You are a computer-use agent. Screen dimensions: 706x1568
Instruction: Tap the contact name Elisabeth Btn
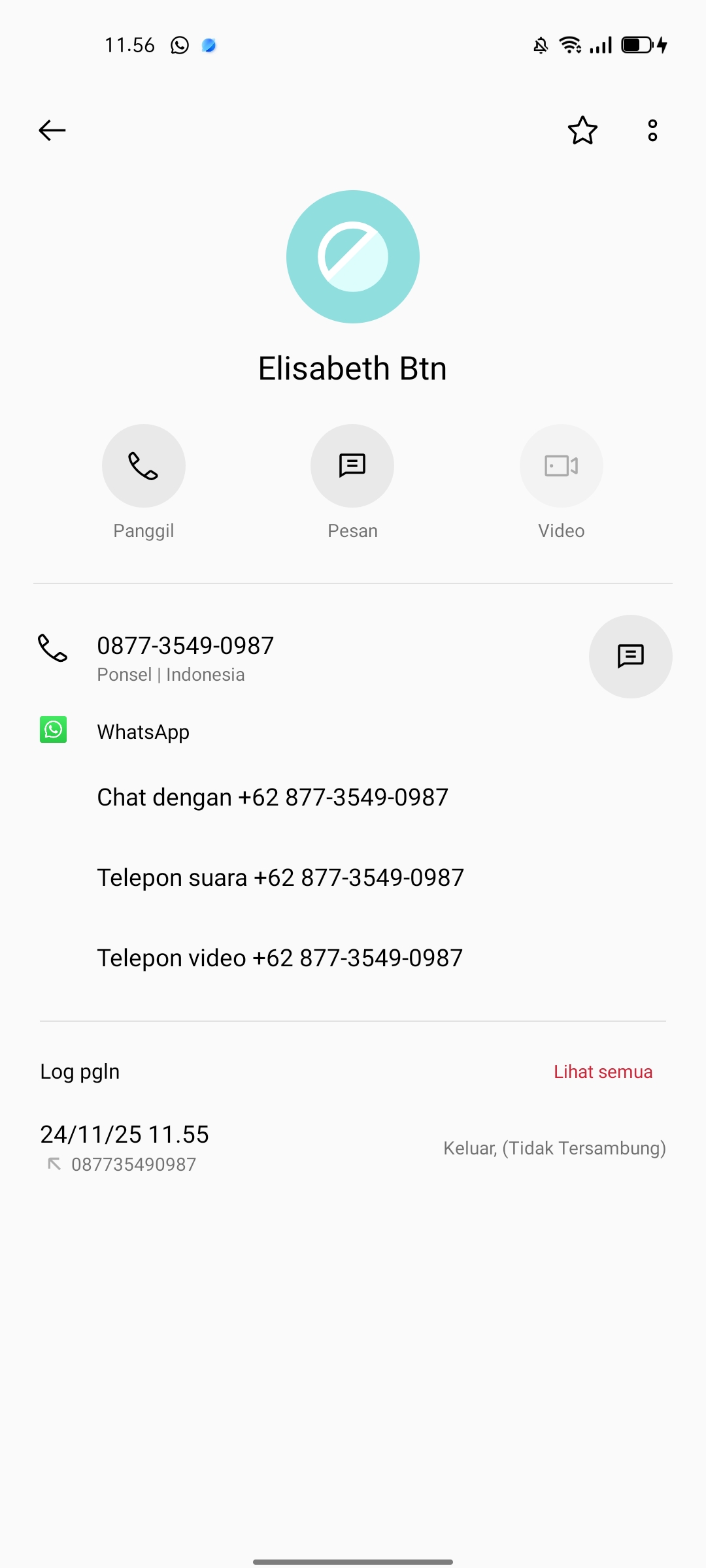pos(352,368)
